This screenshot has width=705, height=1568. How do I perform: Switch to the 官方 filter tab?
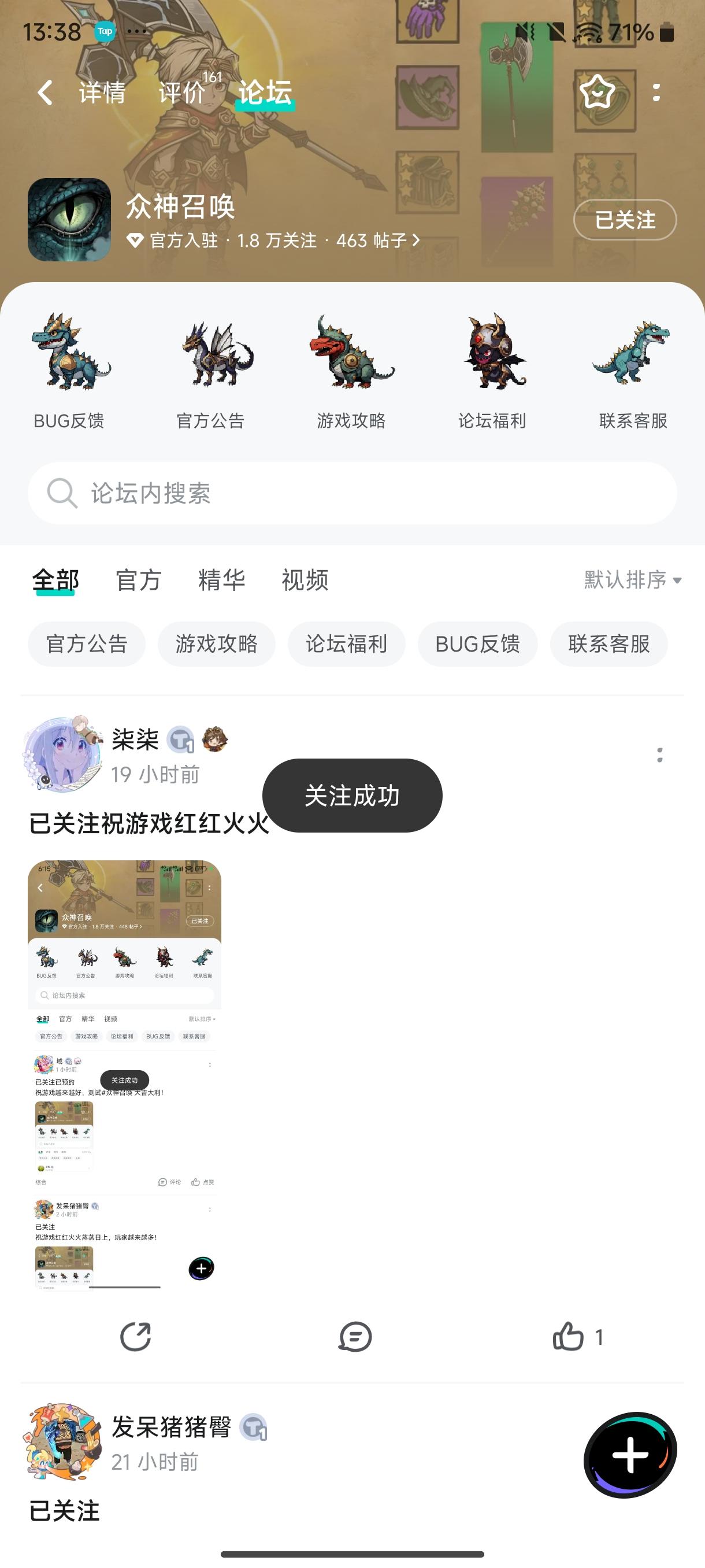tap(138, 580)
